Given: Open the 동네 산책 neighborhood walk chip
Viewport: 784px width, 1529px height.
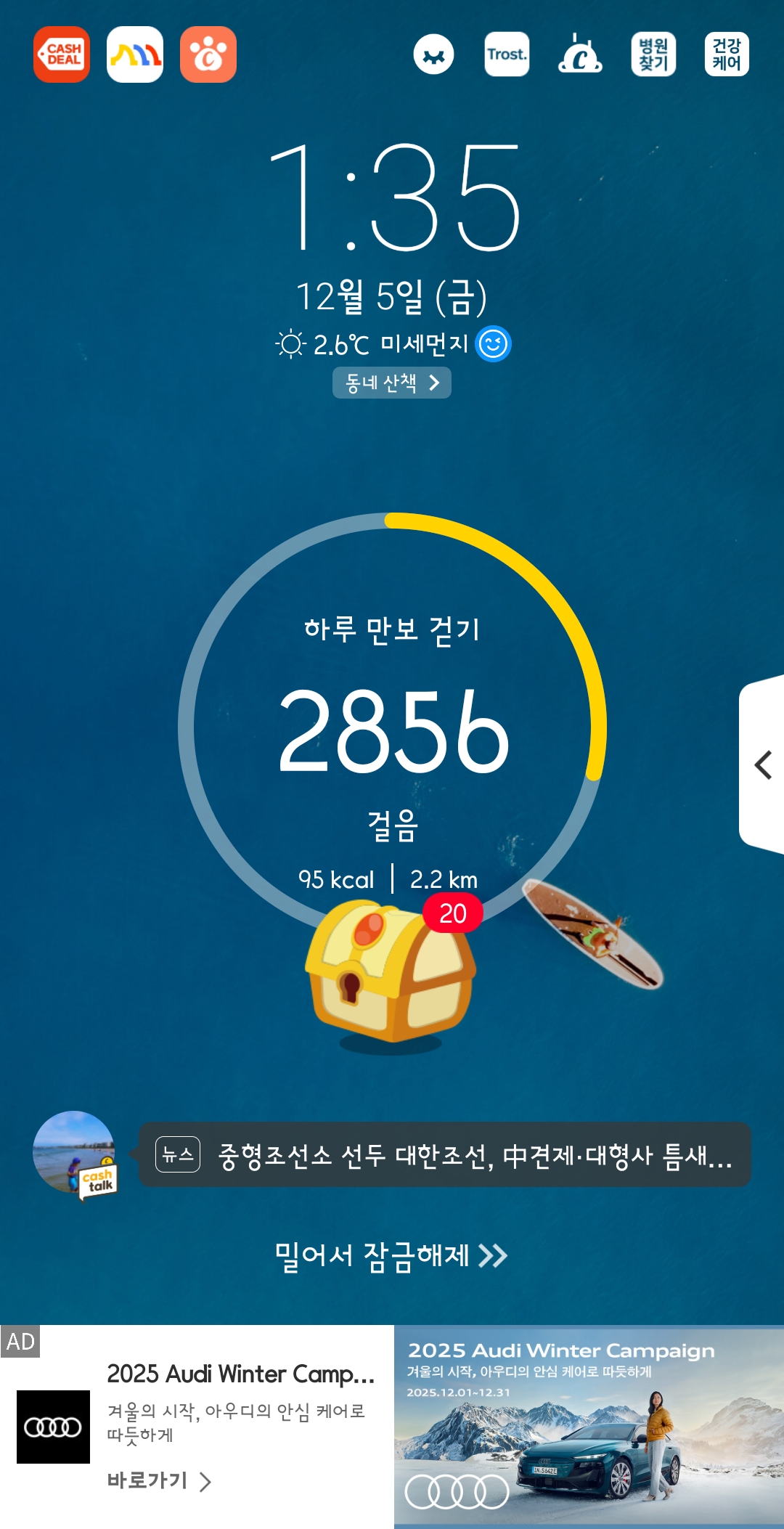Looking at the screenshot, I should tap(392, 383).
